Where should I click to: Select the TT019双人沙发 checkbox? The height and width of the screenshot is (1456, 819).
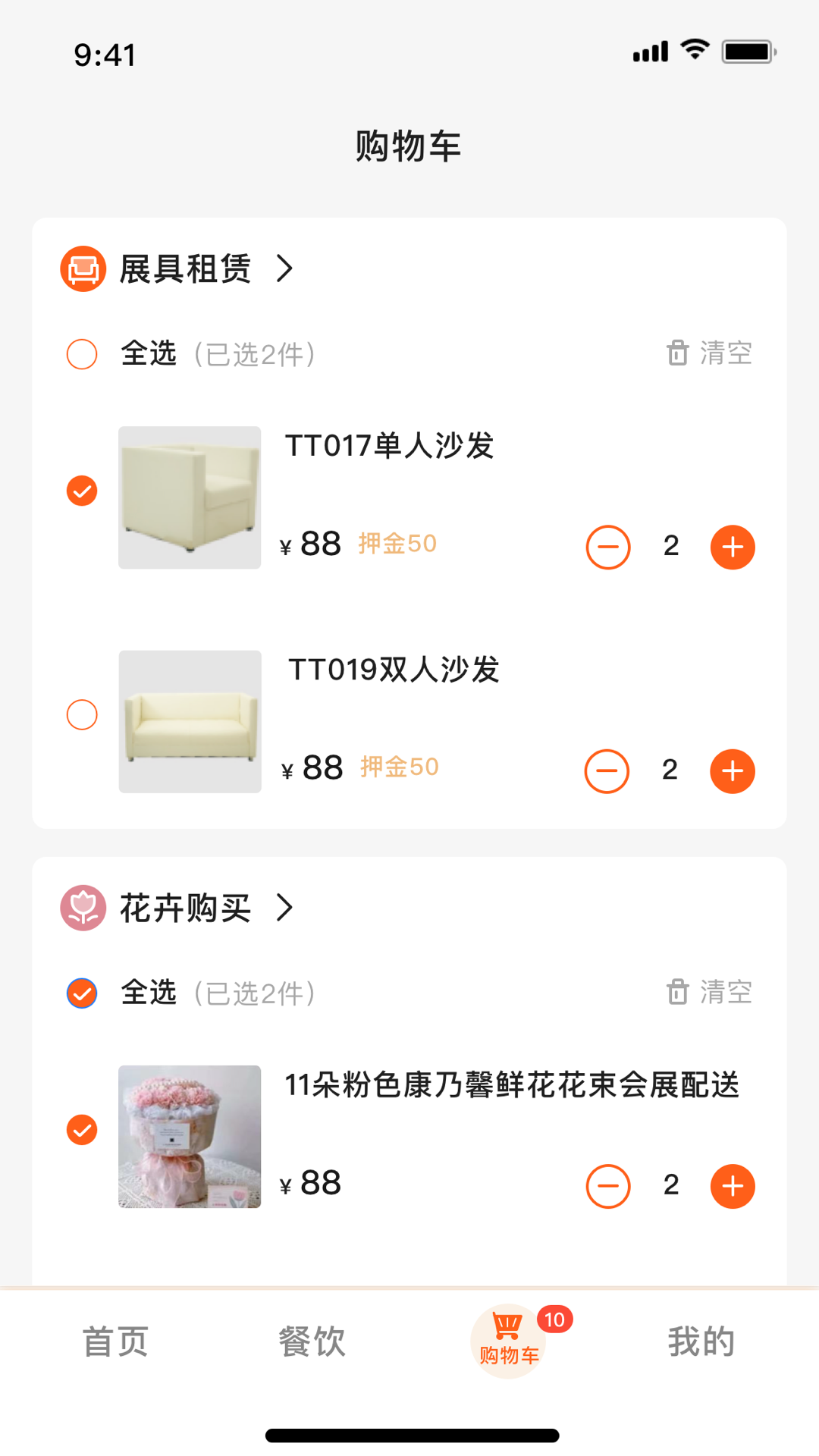tap(82, 714)
